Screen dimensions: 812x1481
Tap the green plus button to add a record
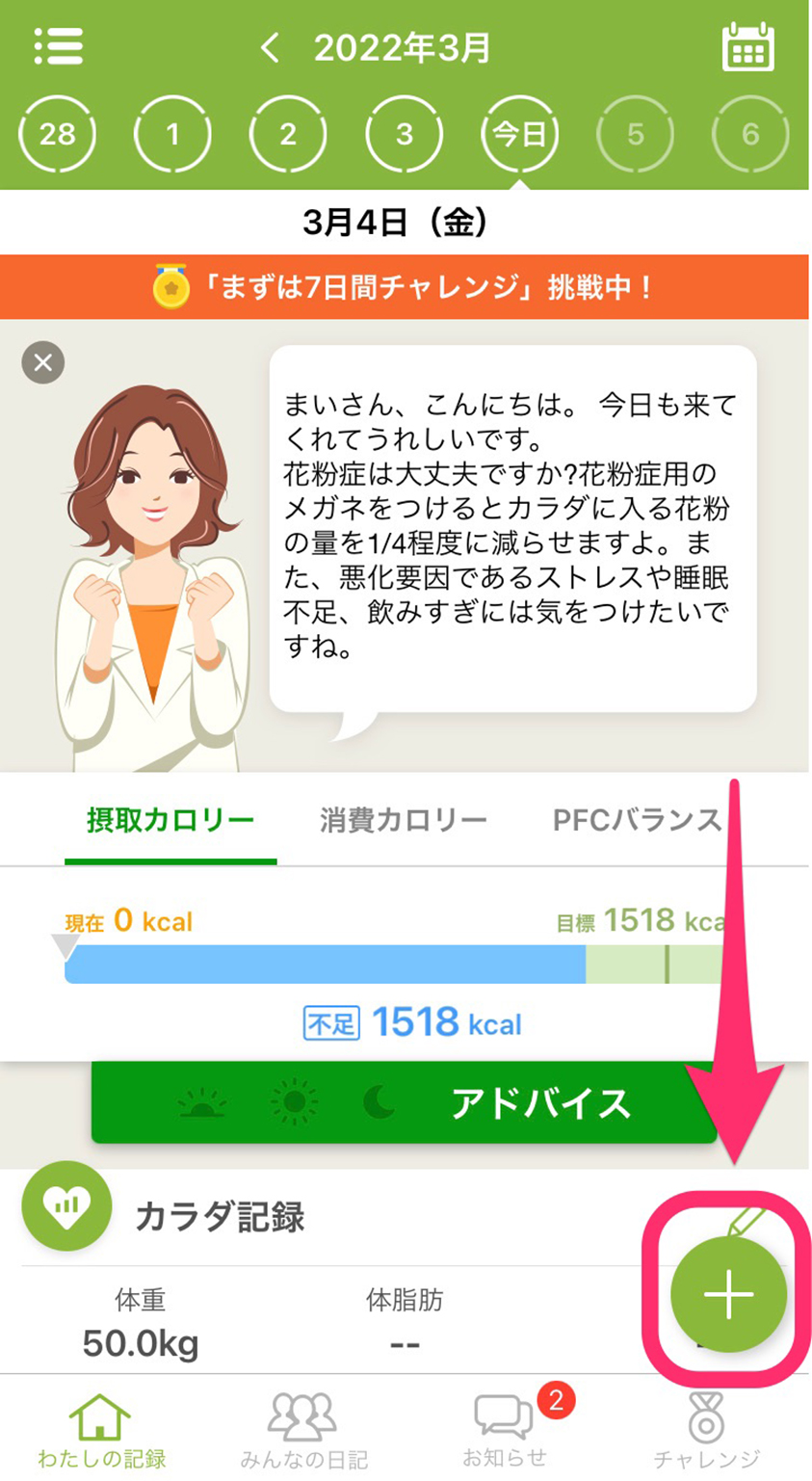click(x=728, y=1294)
